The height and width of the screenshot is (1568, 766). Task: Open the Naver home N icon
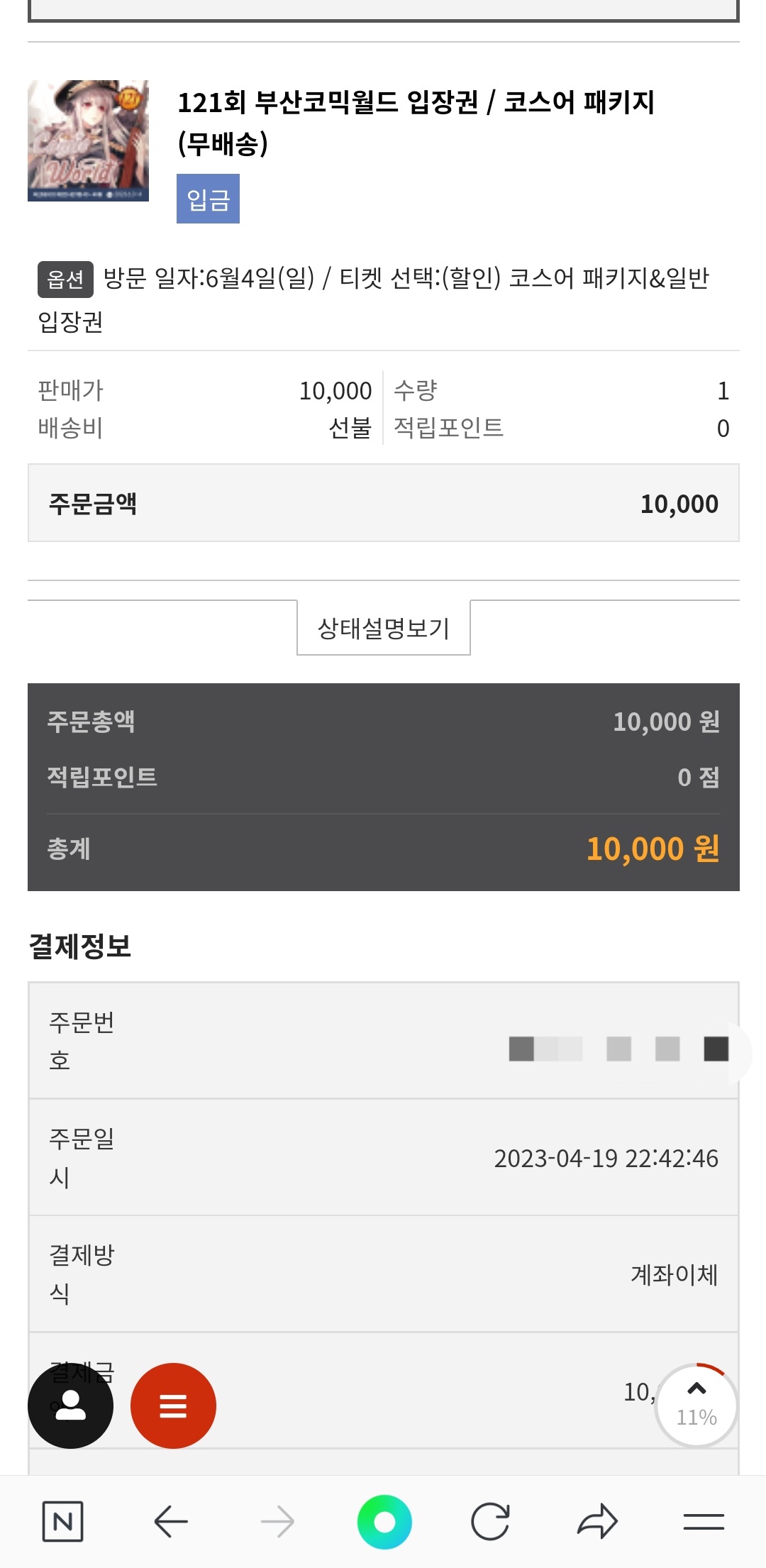coord(63,1521)
